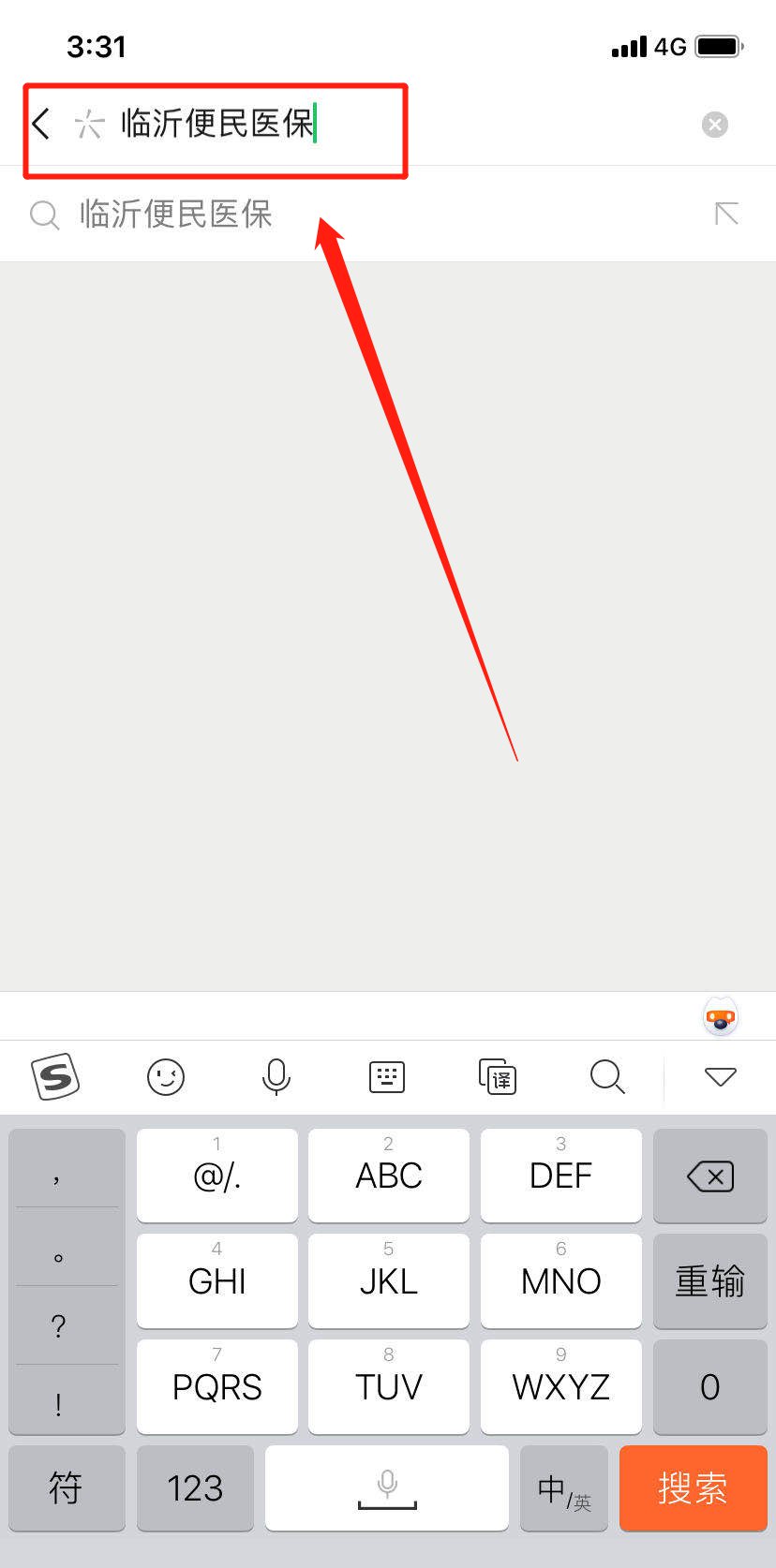The width and height of the screenshot is (776, 1568).
Task: Tap the orange 搜索 key
Action: tap(693, 1487)
